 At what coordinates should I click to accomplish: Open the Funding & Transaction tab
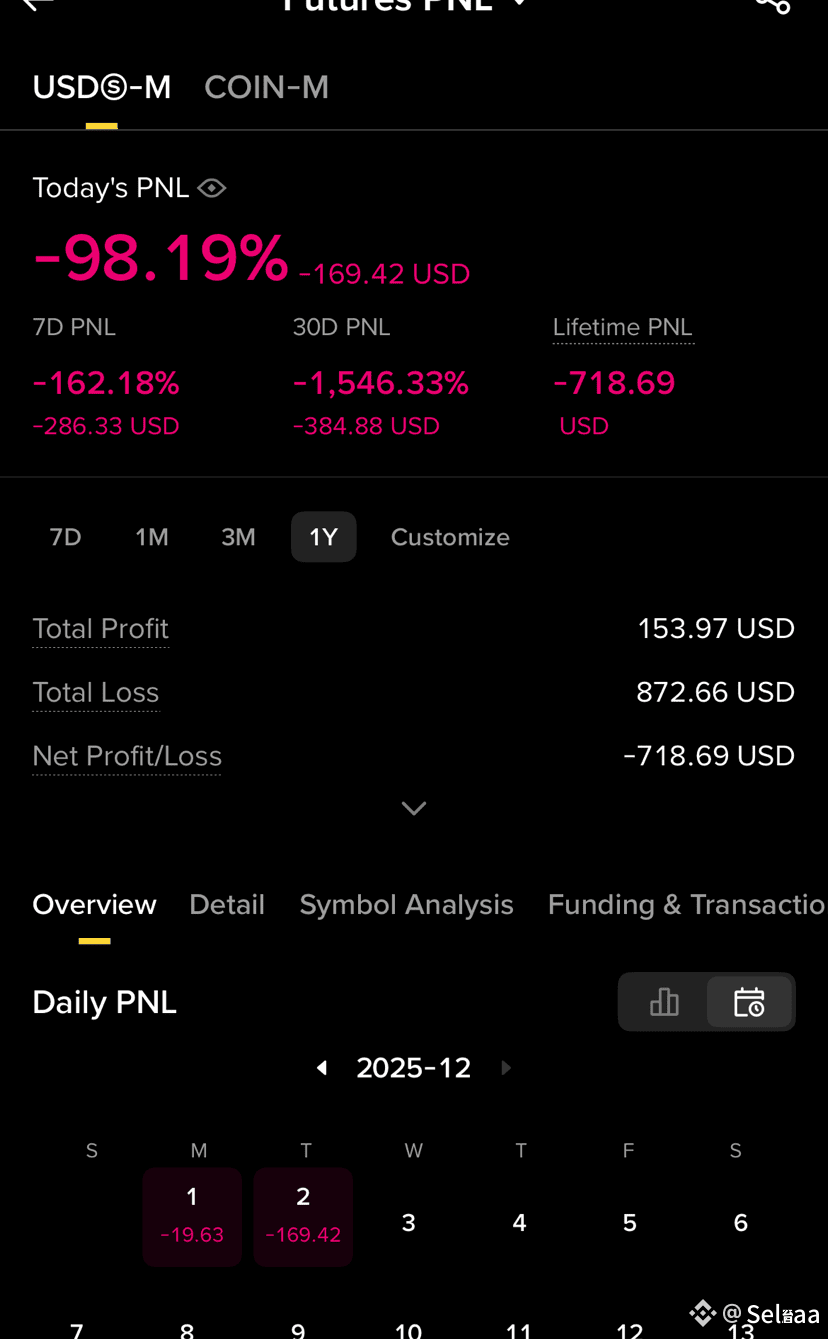click(687, 904)
